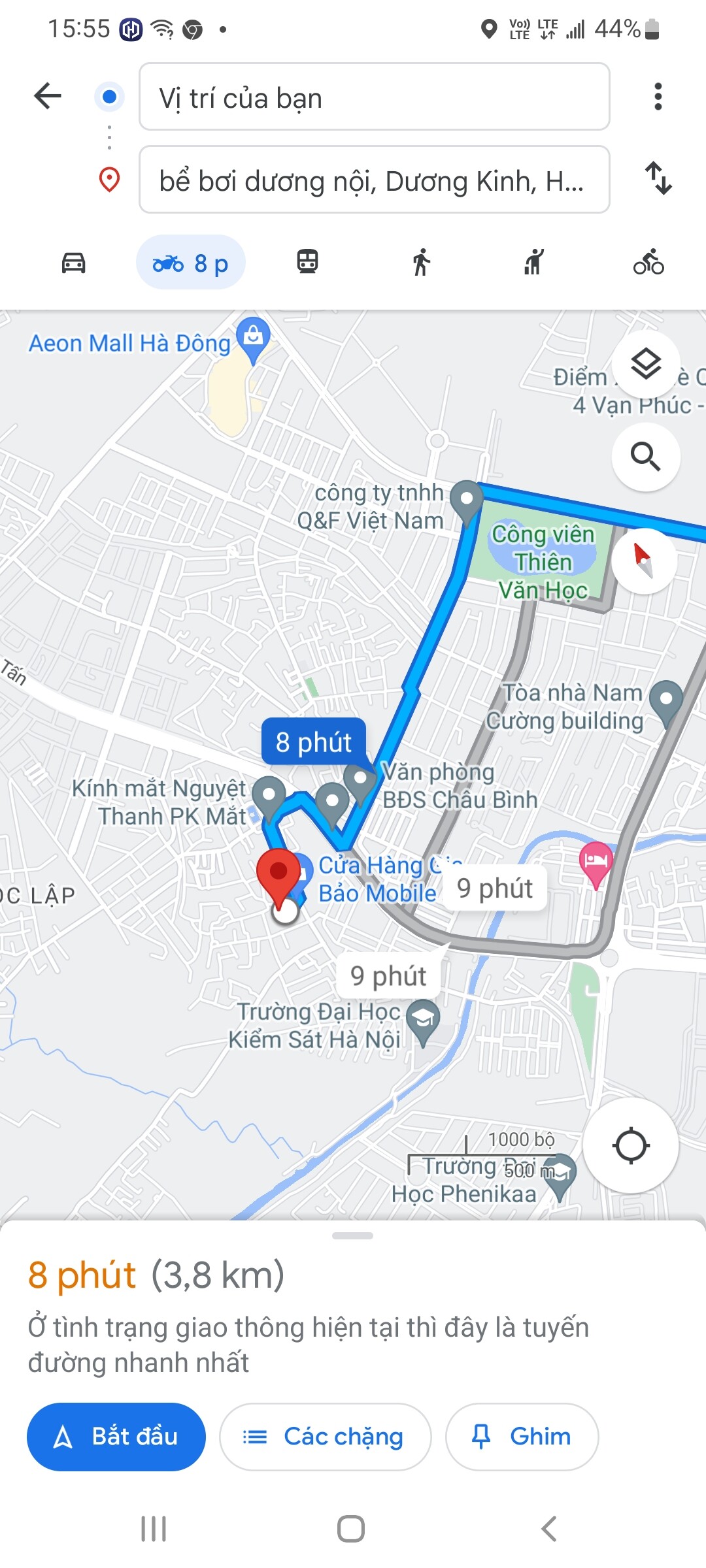Switch to public transit mode
Viewport: 706px width, 1568px height.
[x=307, y=263]
